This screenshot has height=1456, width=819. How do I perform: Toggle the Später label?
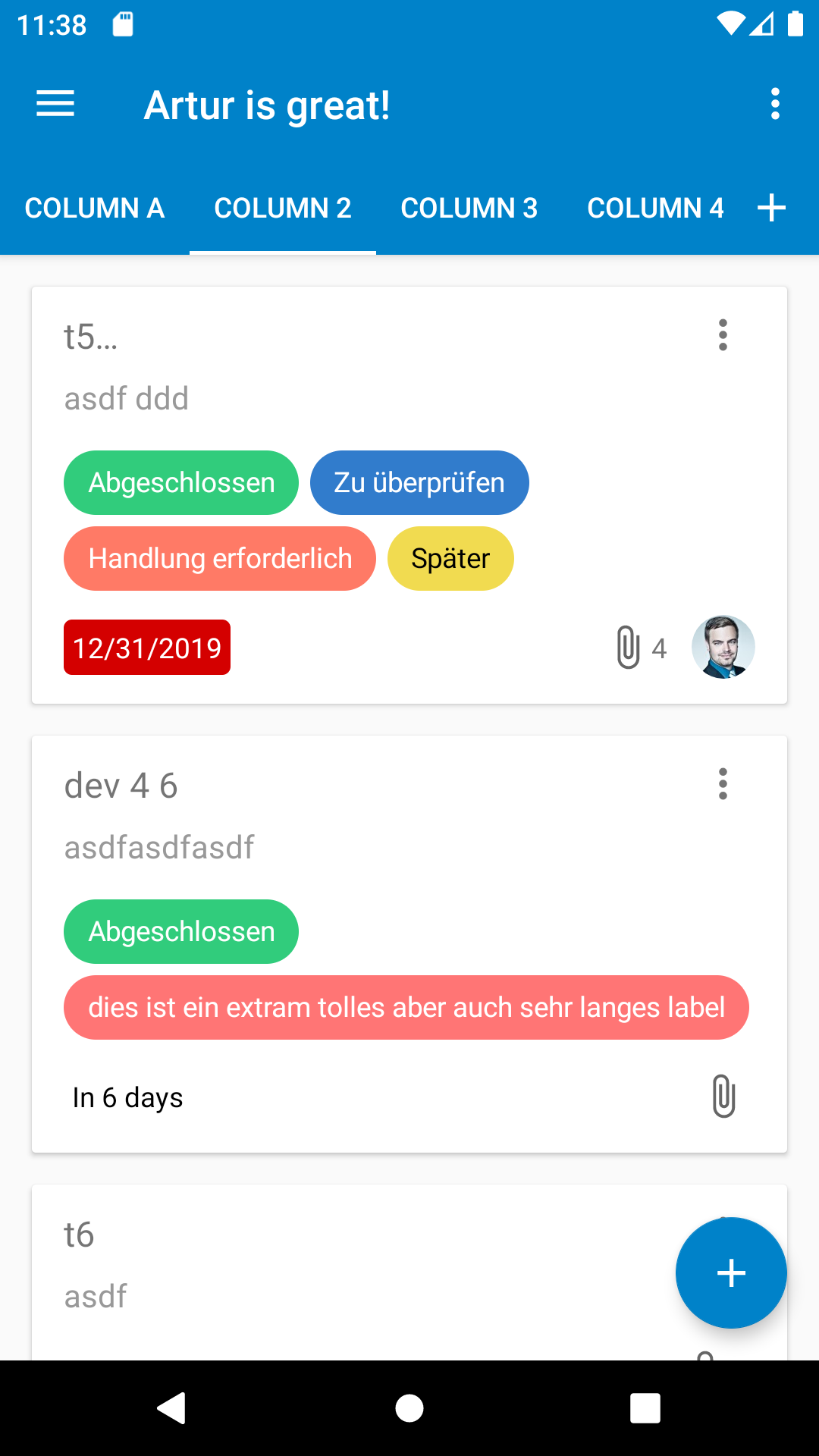pos(450,558)
